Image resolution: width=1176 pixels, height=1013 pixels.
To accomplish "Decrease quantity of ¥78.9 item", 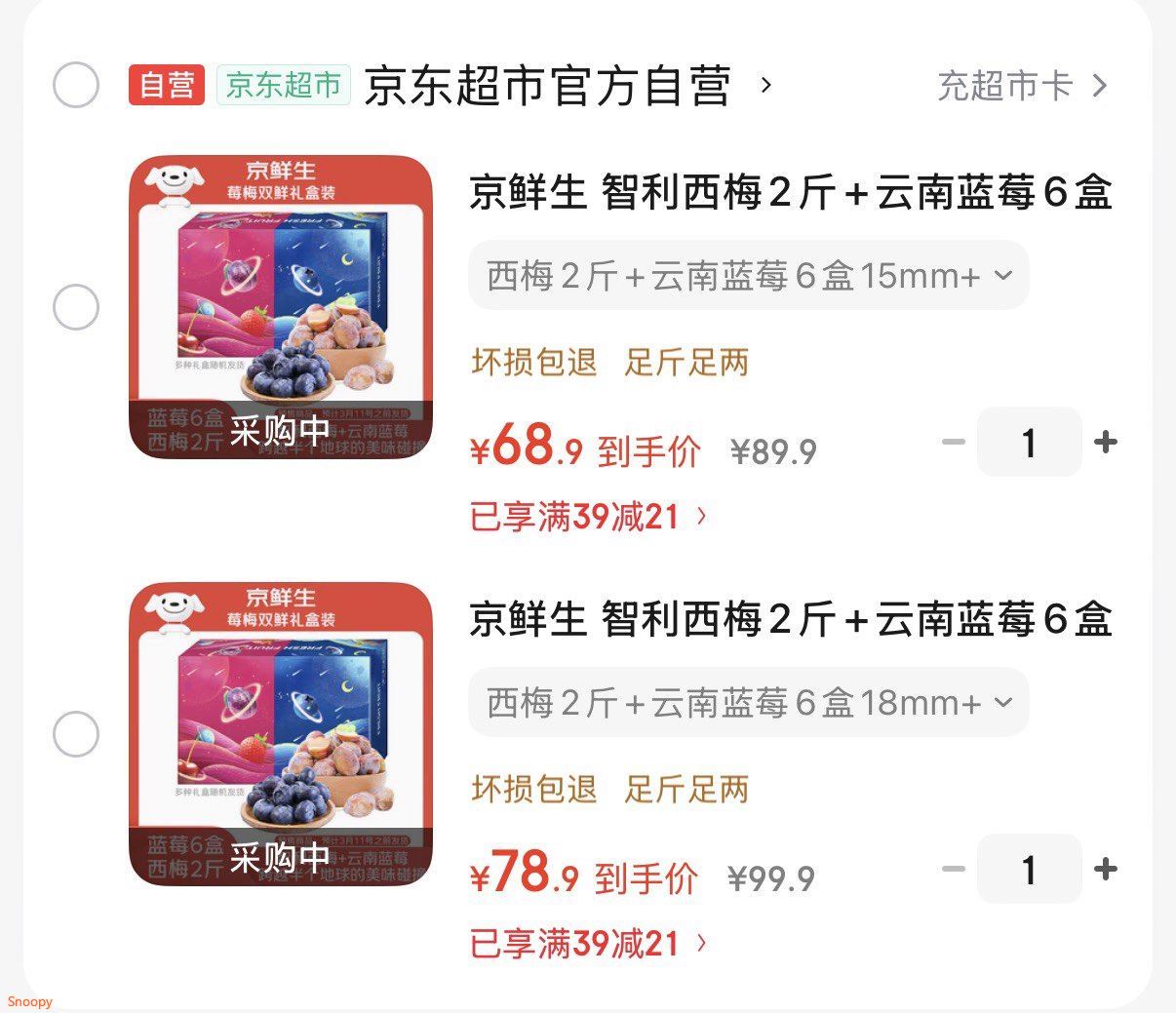I will [x=953, y=869].
